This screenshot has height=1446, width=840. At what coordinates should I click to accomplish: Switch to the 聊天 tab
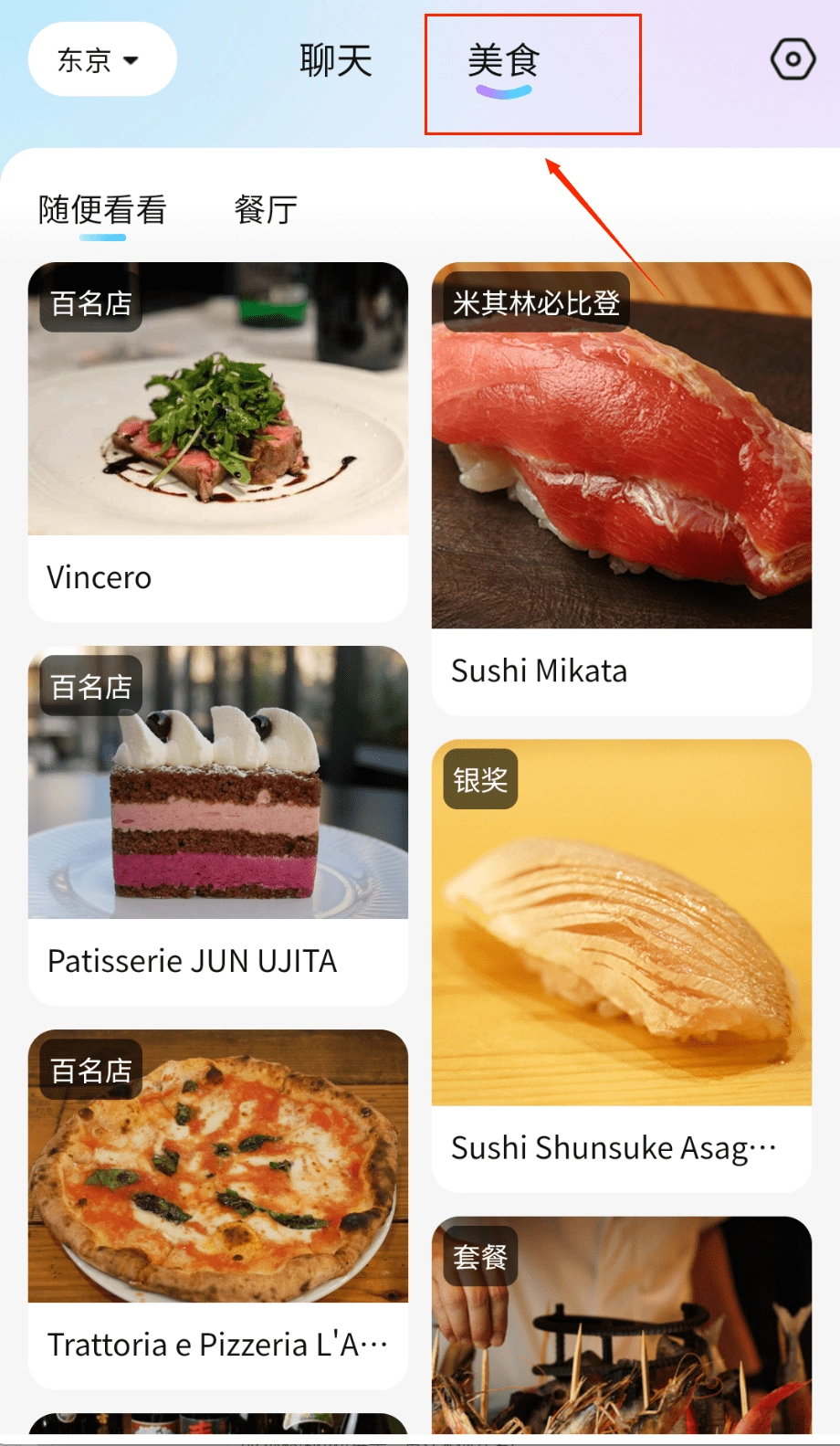point(336,61)
